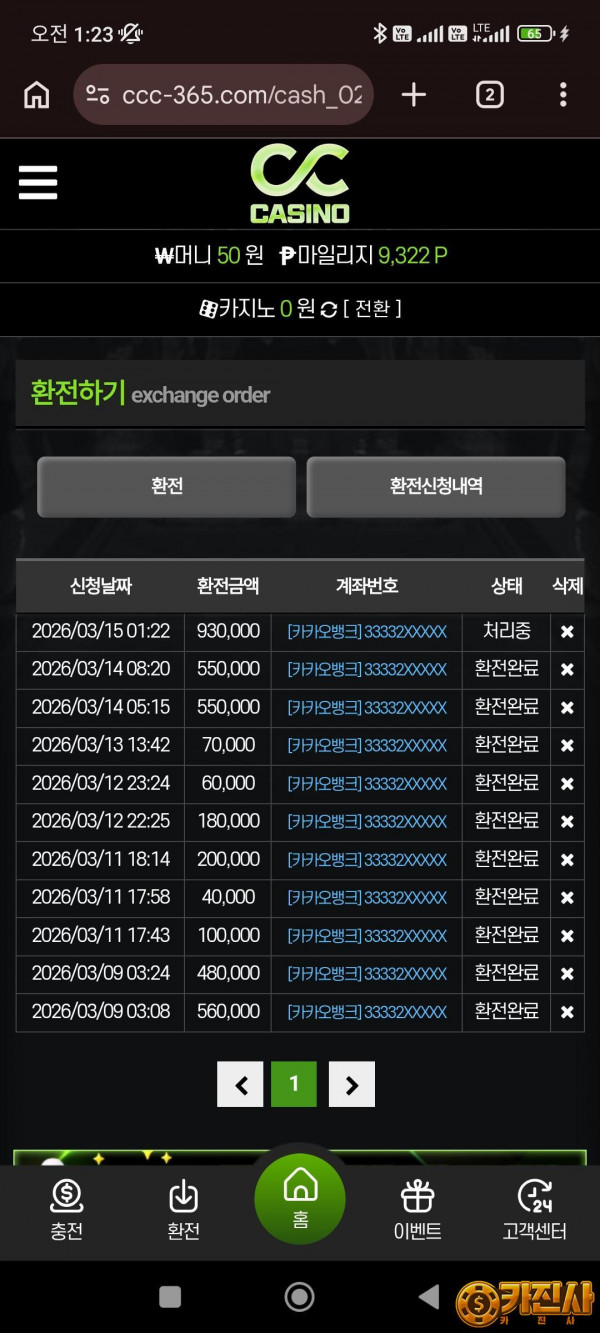Open the tab switcher showing 2

(x=489, y=95)
